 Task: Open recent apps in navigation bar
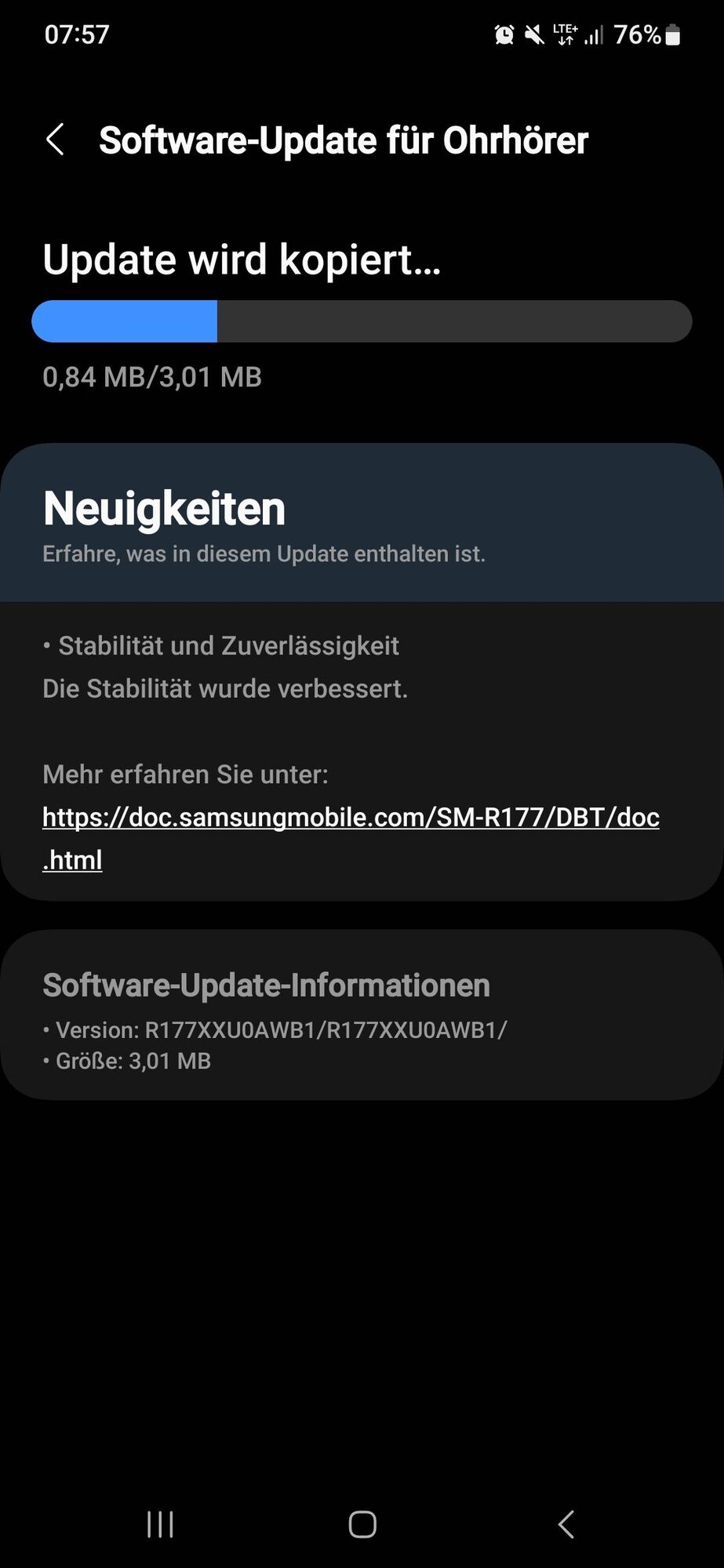(x=160, y=1524)
